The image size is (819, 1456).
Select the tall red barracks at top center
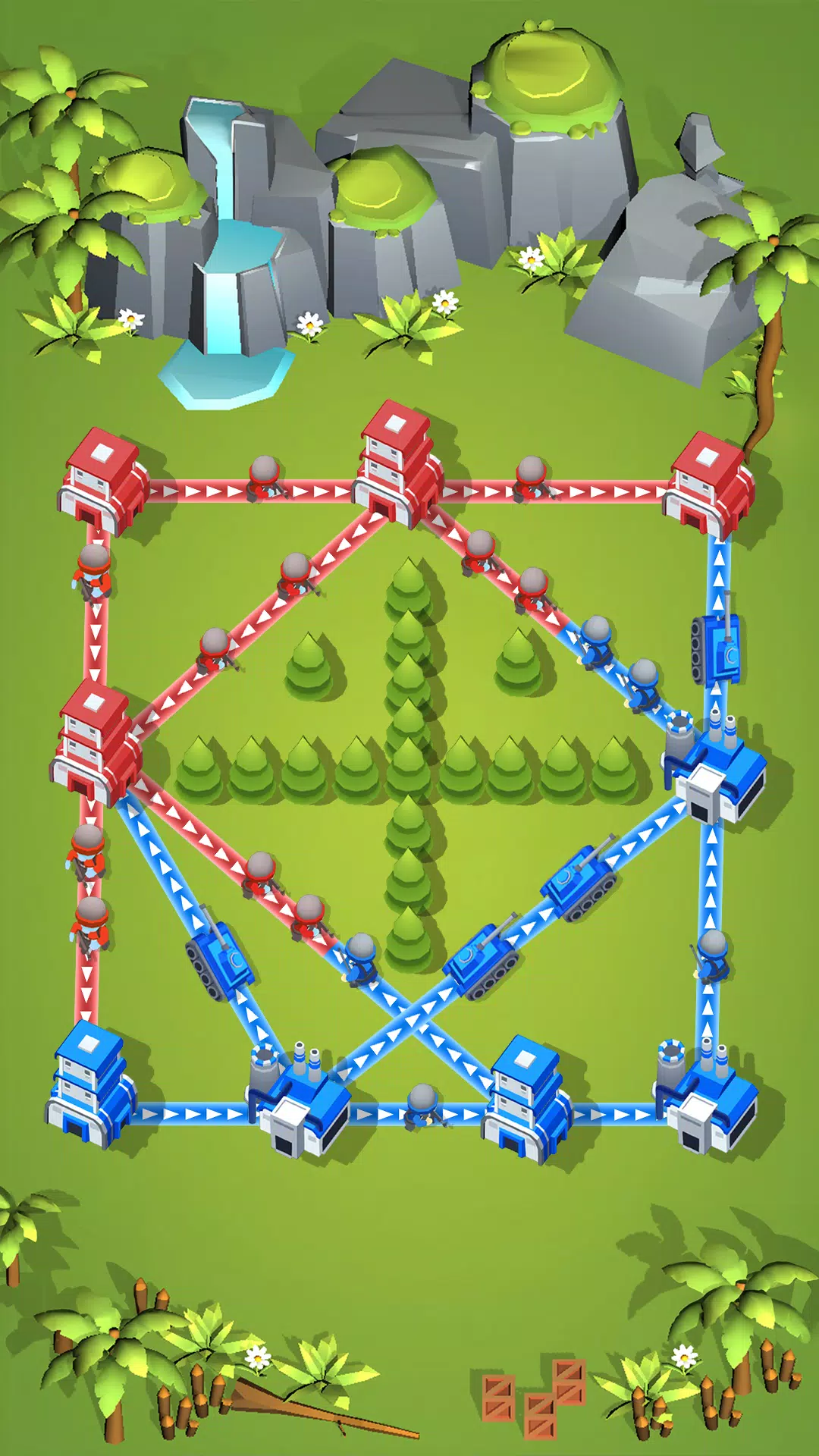(x=399, y=465)
